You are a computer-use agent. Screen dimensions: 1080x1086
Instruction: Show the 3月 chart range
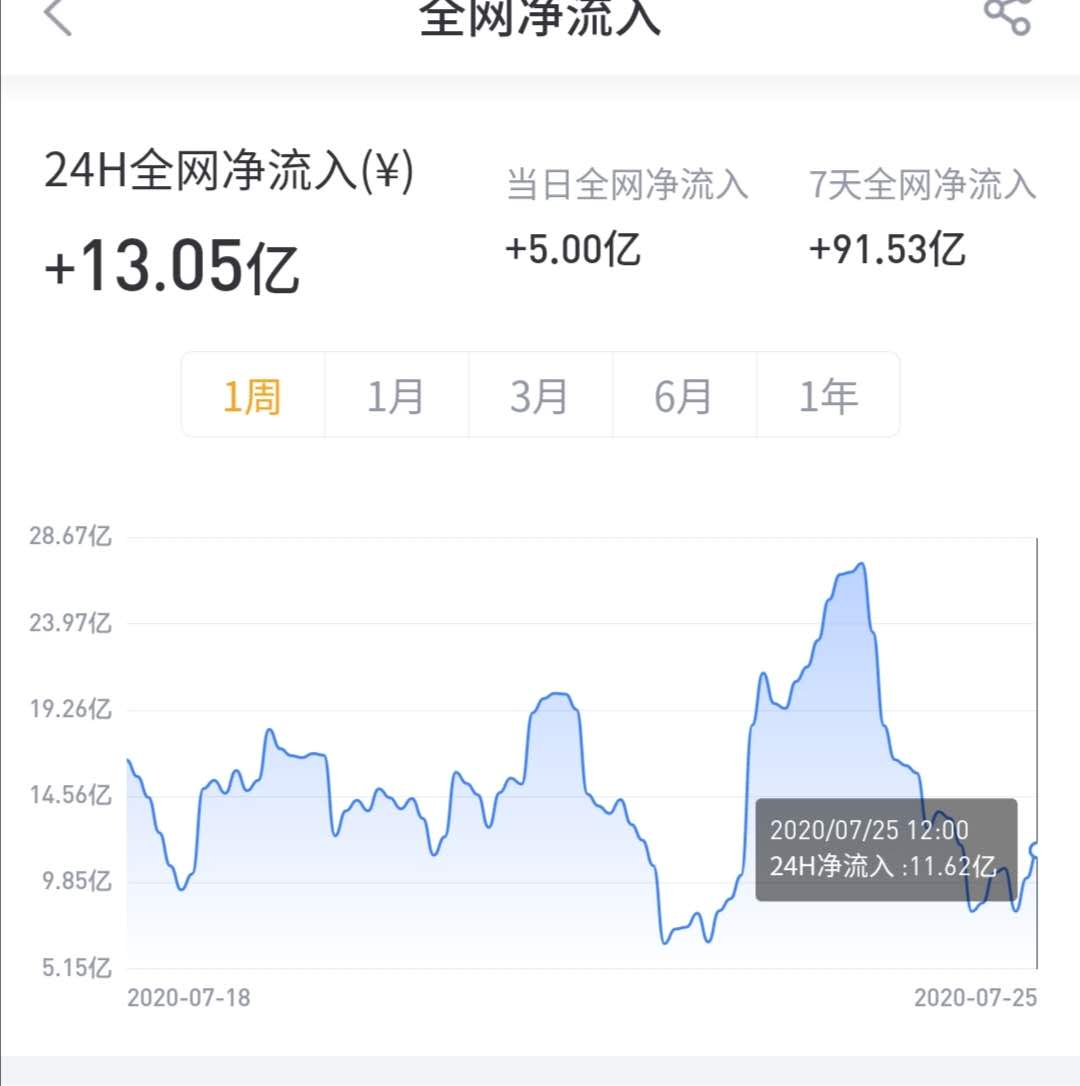540,396
